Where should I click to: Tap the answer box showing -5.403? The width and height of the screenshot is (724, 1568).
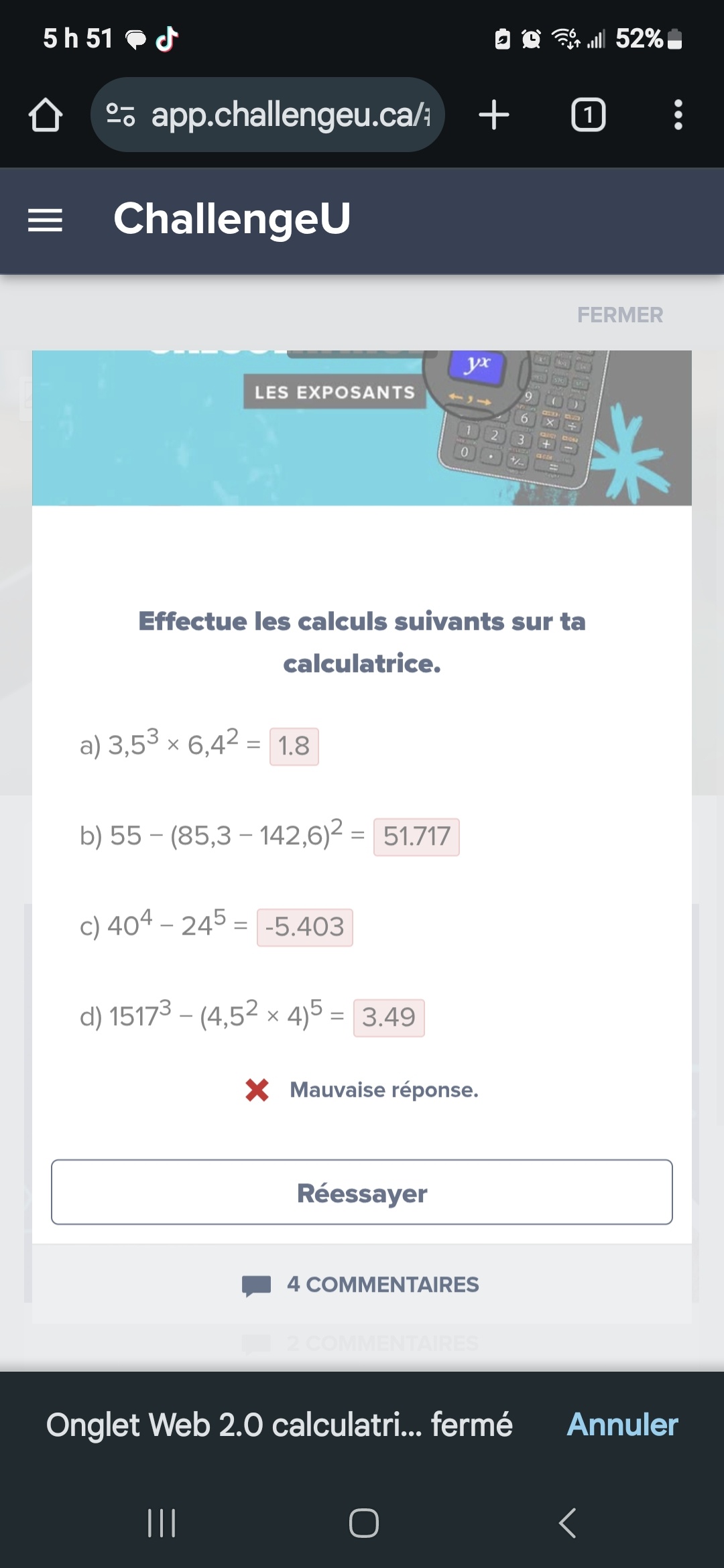tap(304, 927)
